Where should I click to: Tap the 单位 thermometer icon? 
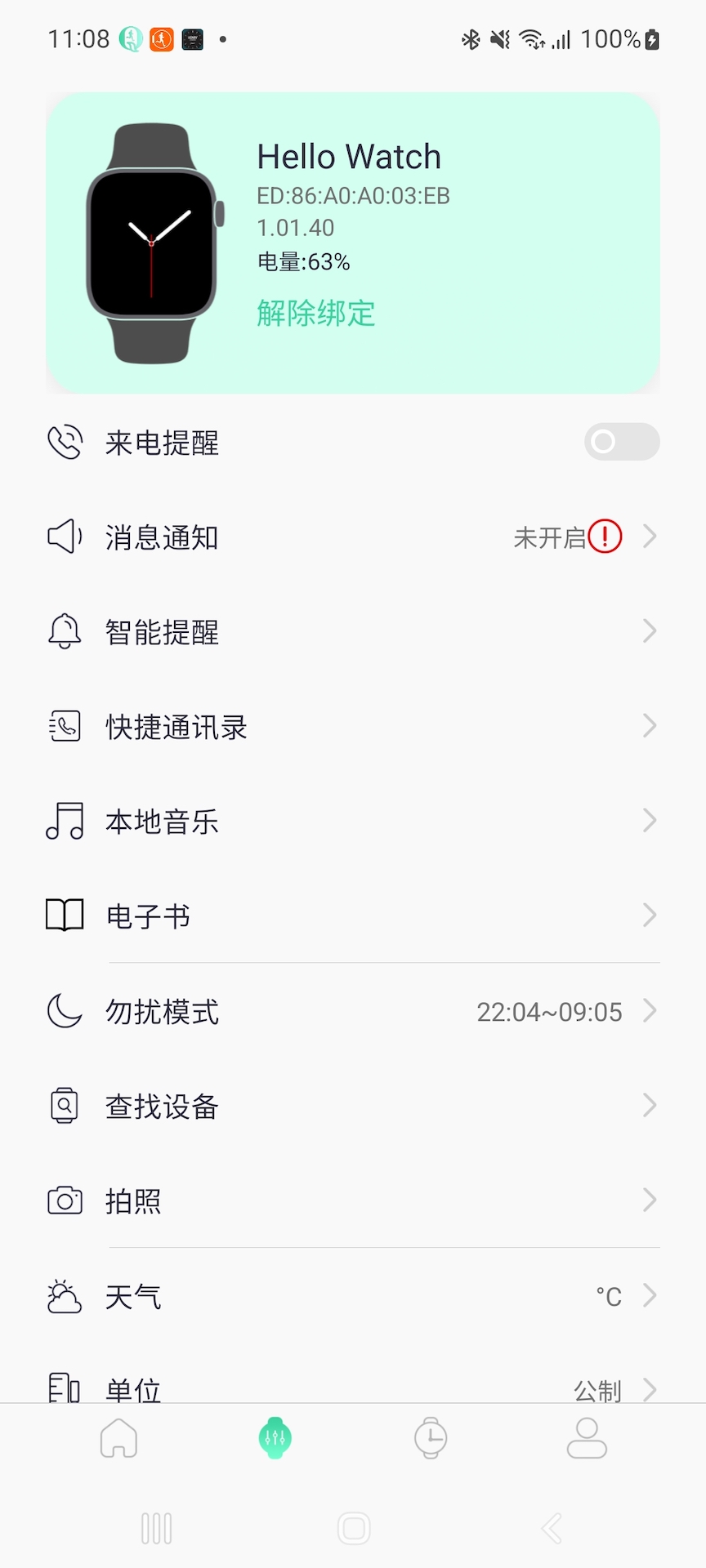[64, 1388]
